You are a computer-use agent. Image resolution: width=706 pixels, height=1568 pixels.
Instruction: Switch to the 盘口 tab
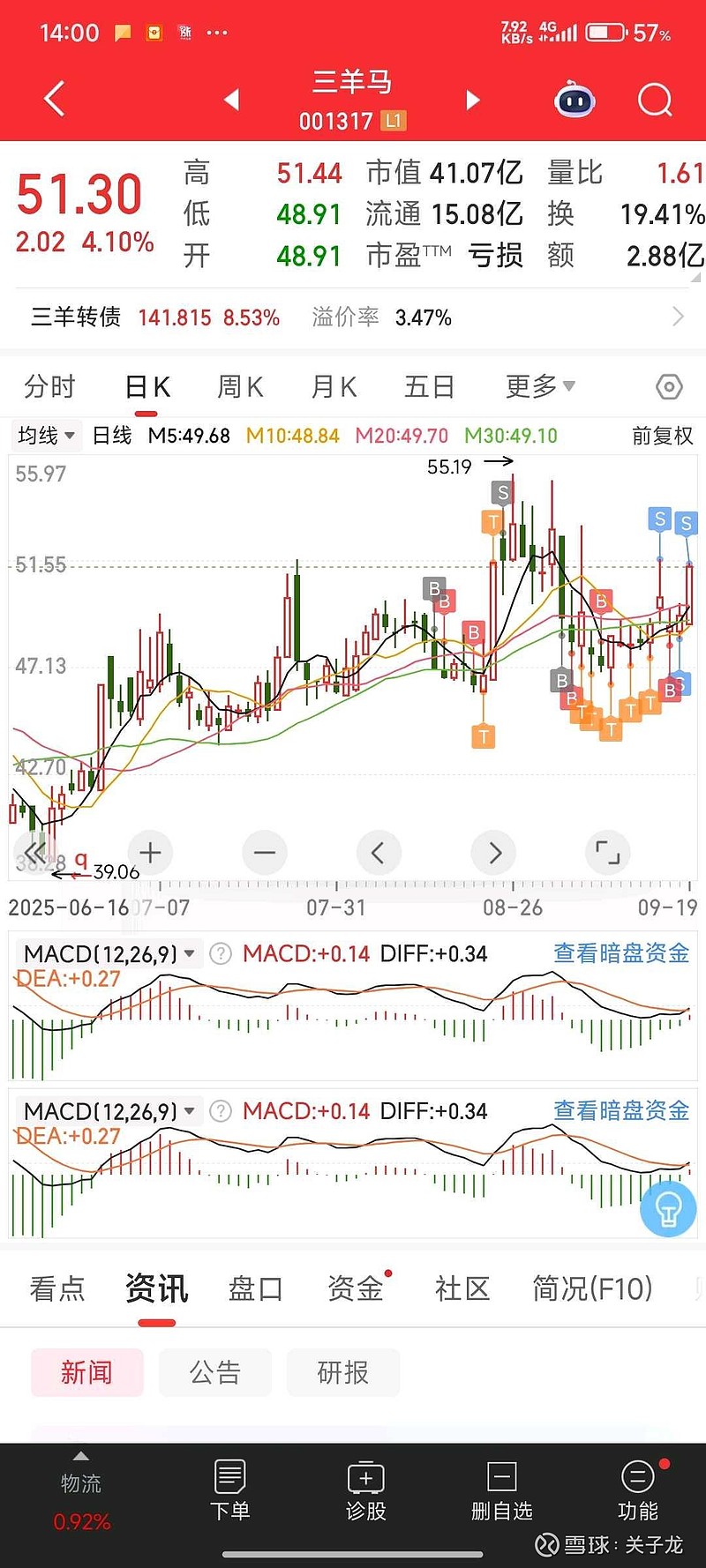(x=255, y=1289)
